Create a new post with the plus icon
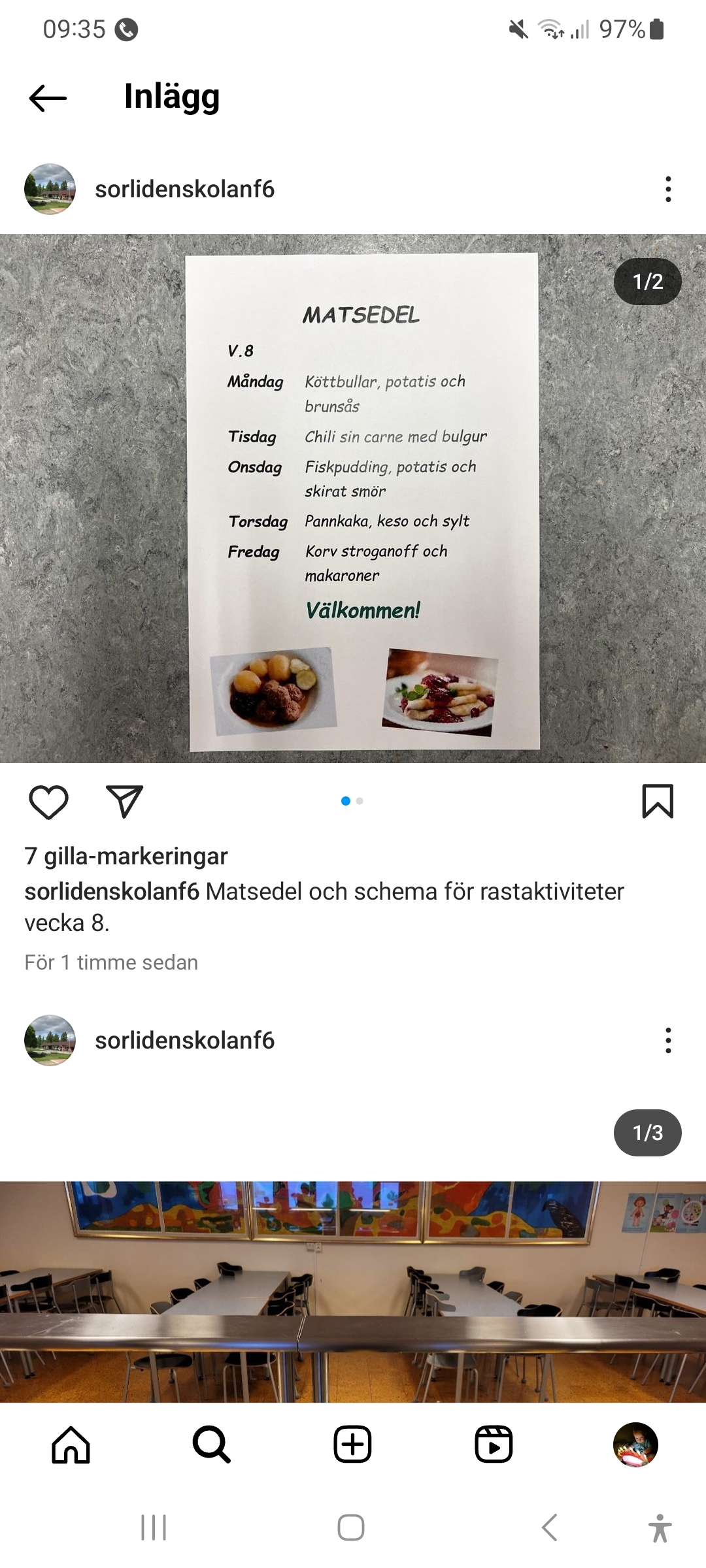 pyautogui.click(x=353, y=1445)
